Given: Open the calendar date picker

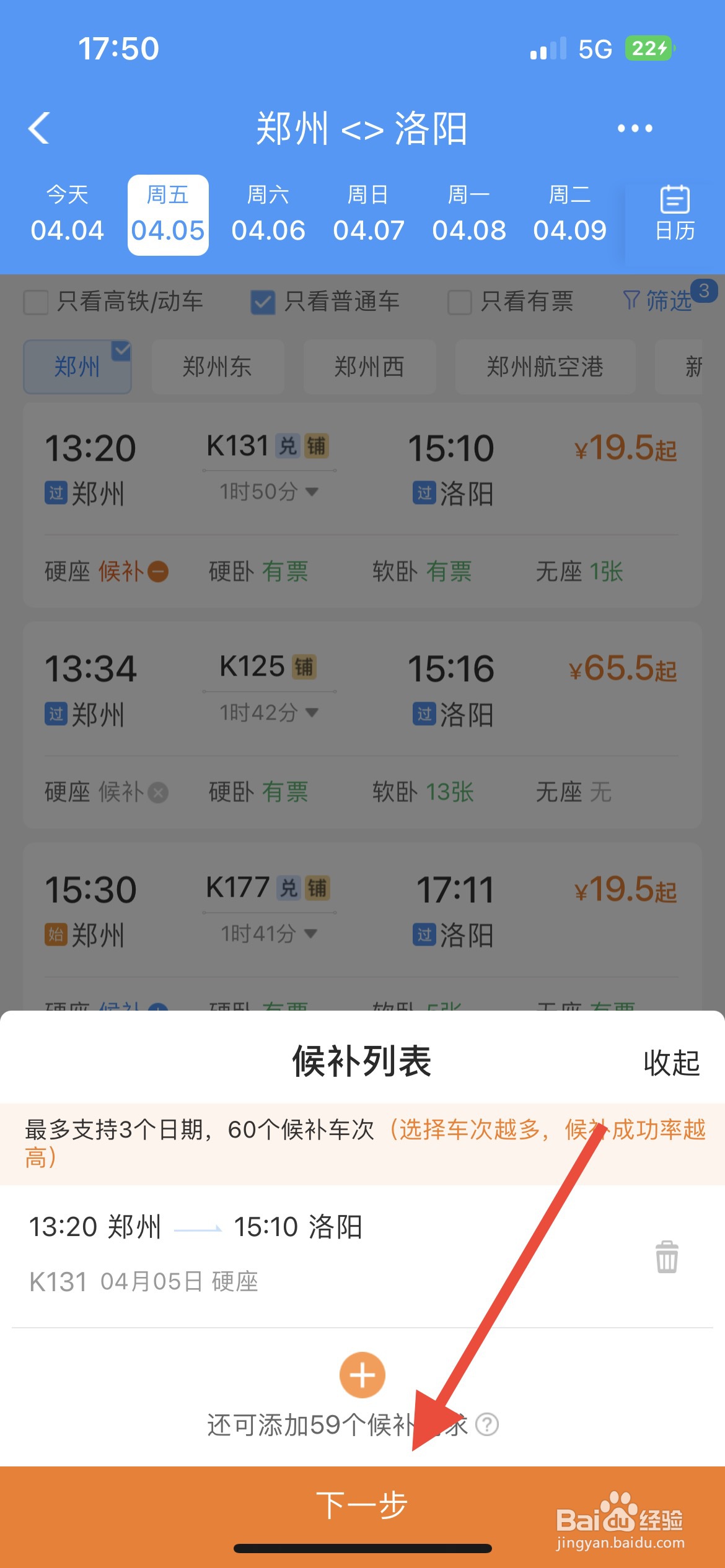Looking at the screenshot, I should coord(674,214).
